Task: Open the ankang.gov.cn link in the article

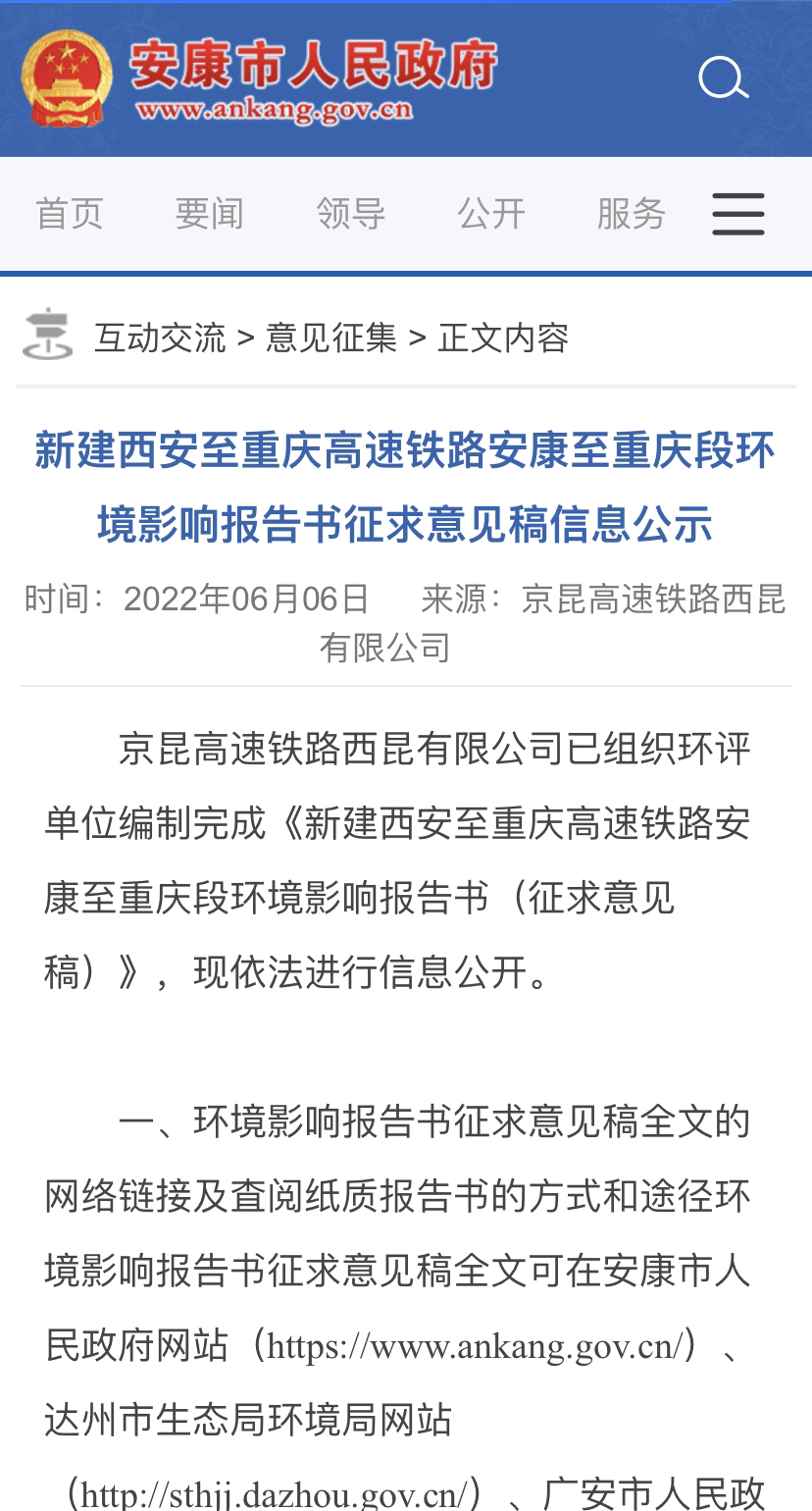Action: click(x=475, y=1346)
